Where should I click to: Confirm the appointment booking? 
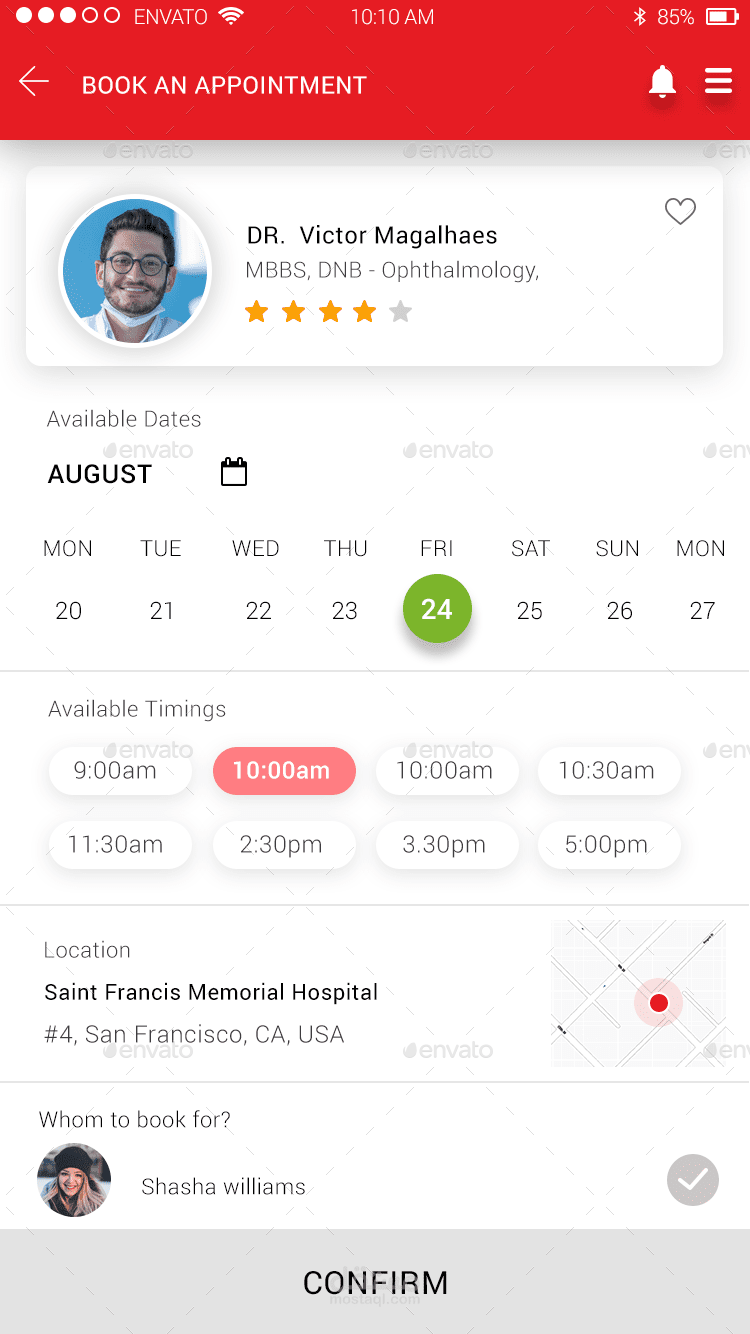coord(375,1282)
